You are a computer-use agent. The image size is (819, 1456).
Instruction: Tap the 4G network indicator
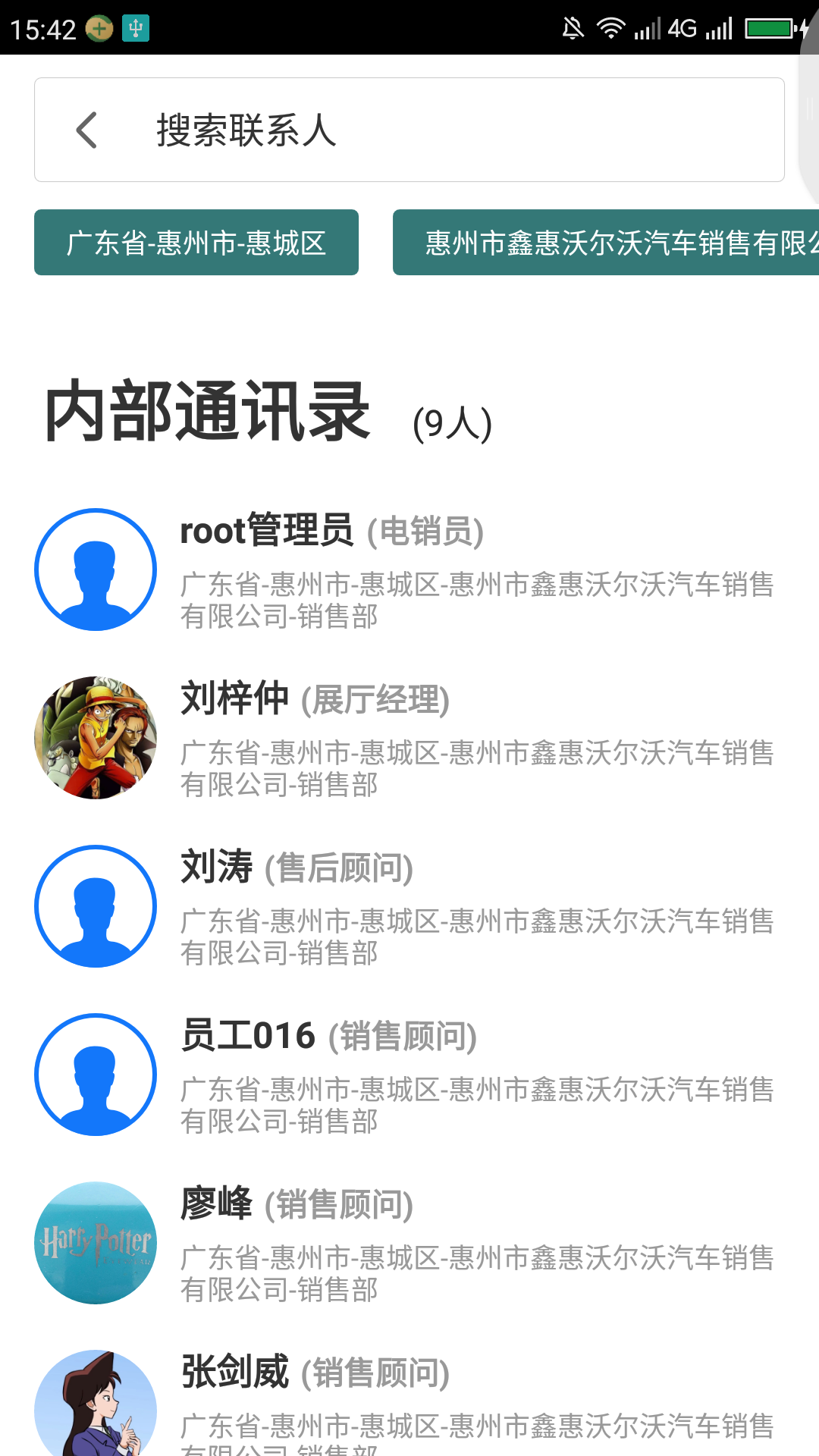[682, 28]
